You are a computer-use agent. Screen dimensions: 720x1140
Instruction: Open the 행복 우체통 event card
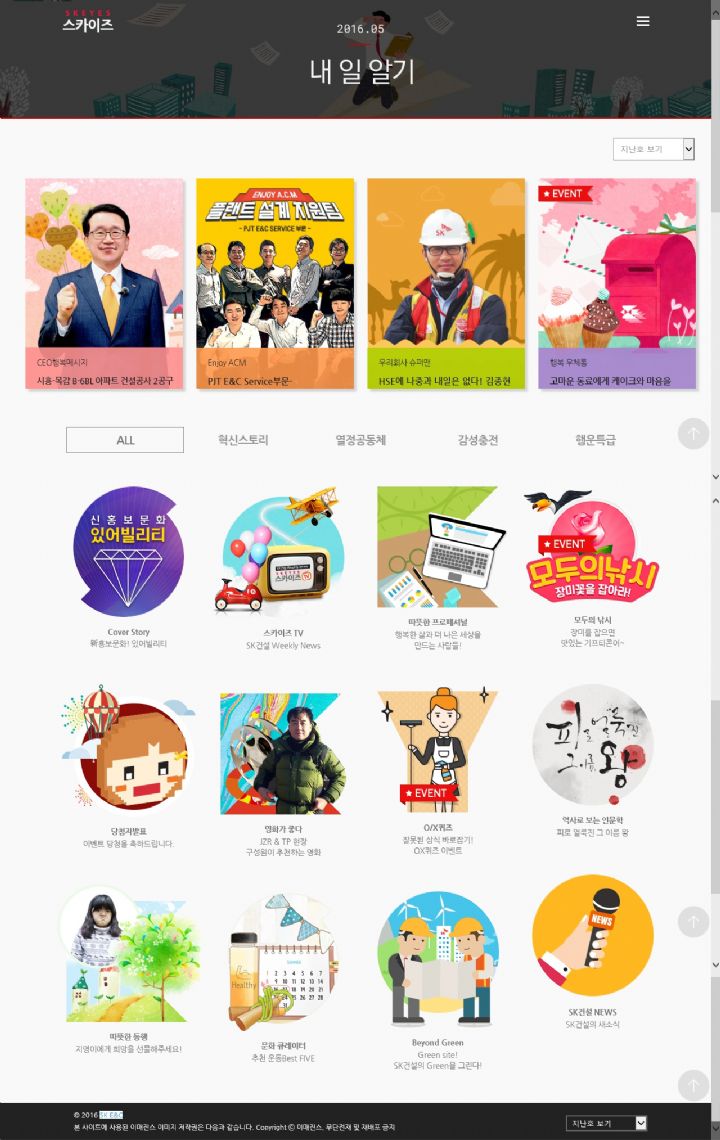coord(617,283)
